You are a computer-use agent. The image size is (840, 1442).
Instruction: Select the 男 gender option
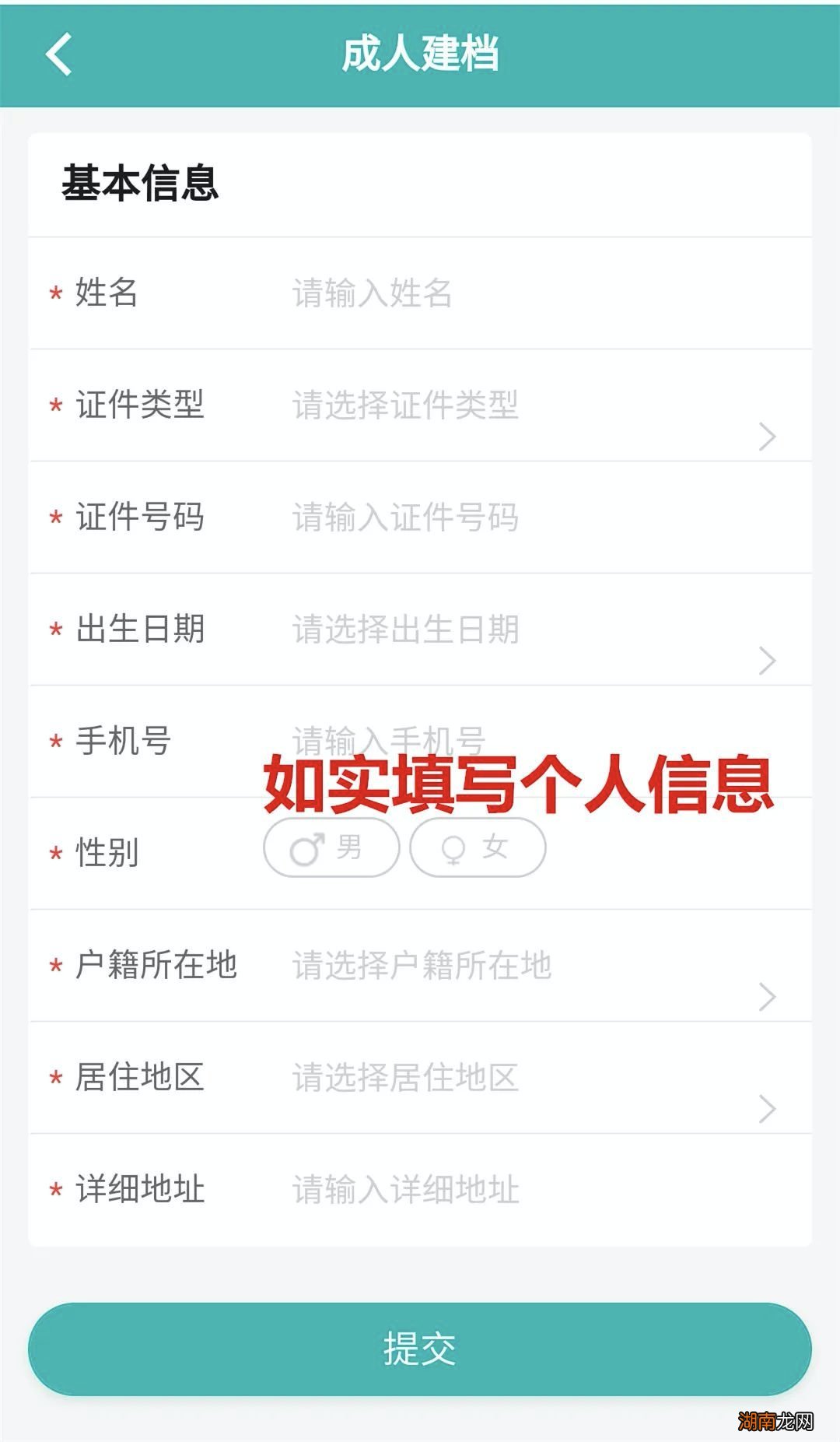point(331,847)
